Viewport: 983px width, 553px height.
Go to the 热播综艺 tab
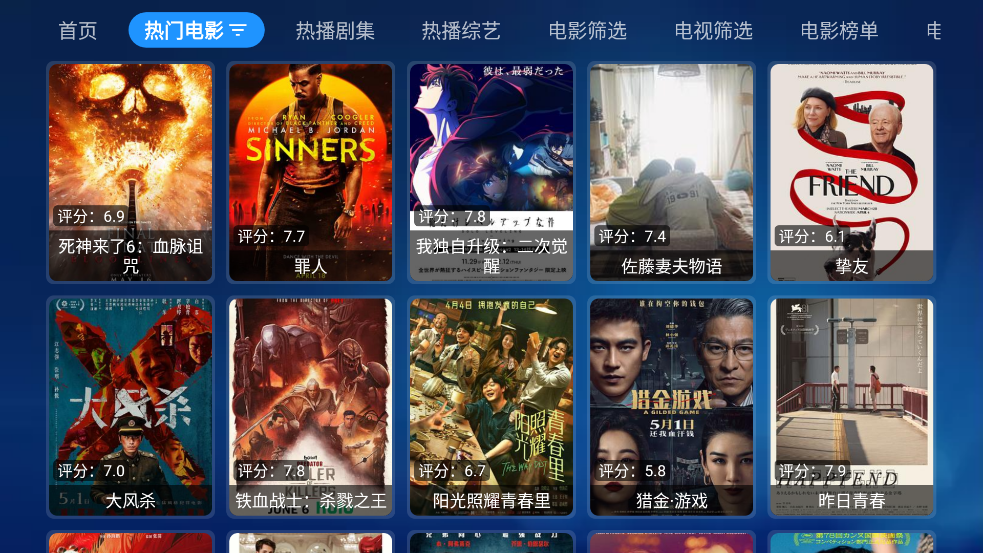[x=461, y=31]
